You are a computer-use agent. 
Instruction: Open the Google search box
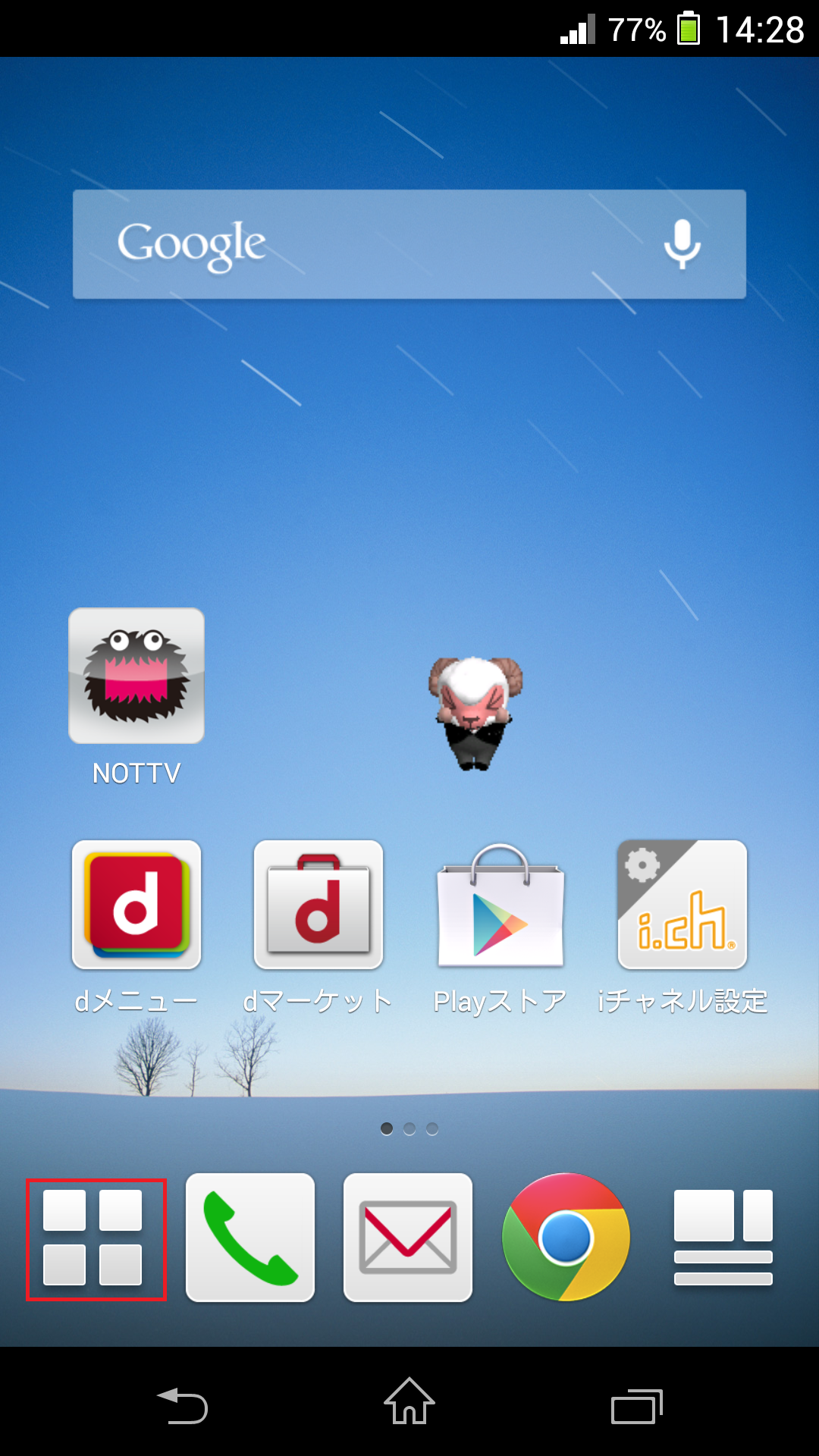tap(364, 244)
